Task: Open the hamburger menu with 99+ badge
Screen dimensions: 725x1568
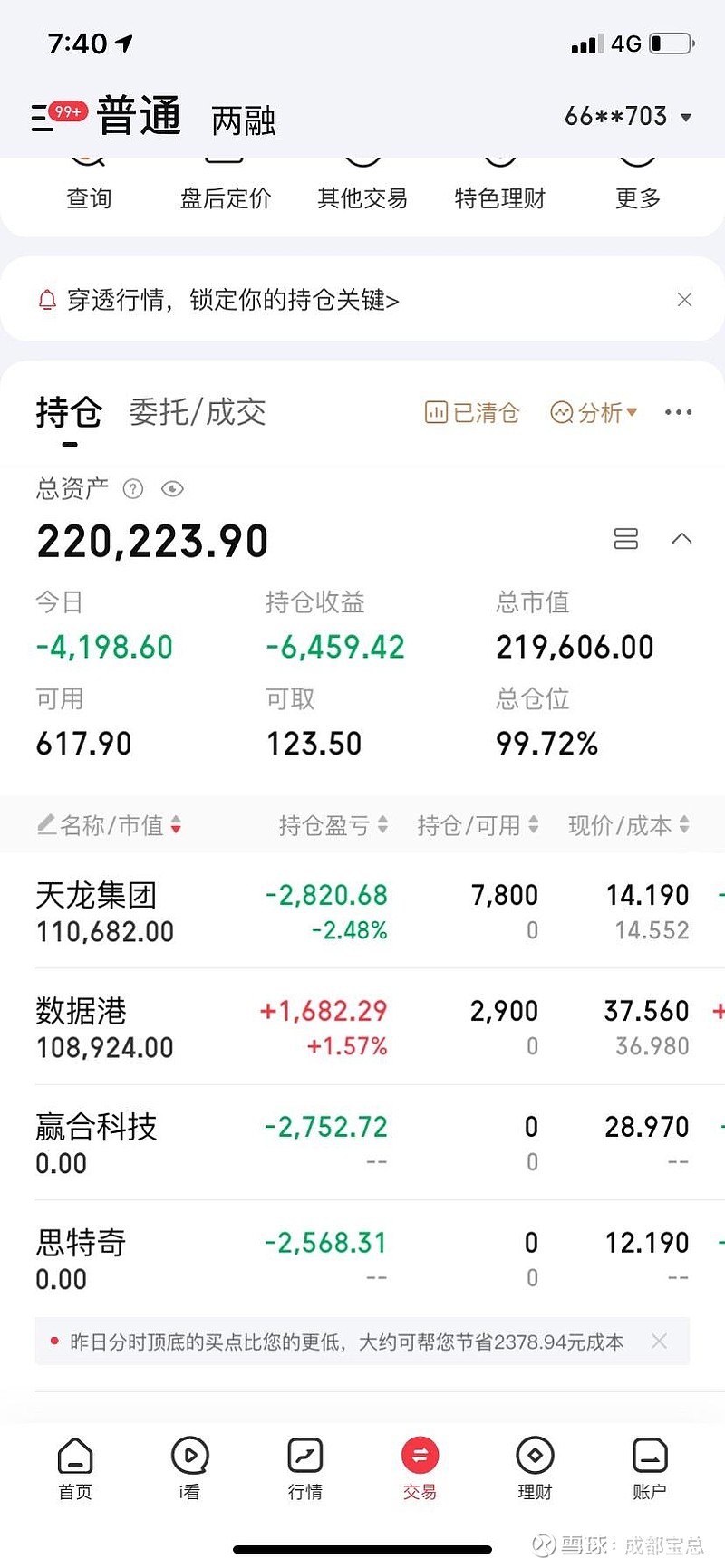Action: point(45,116)
